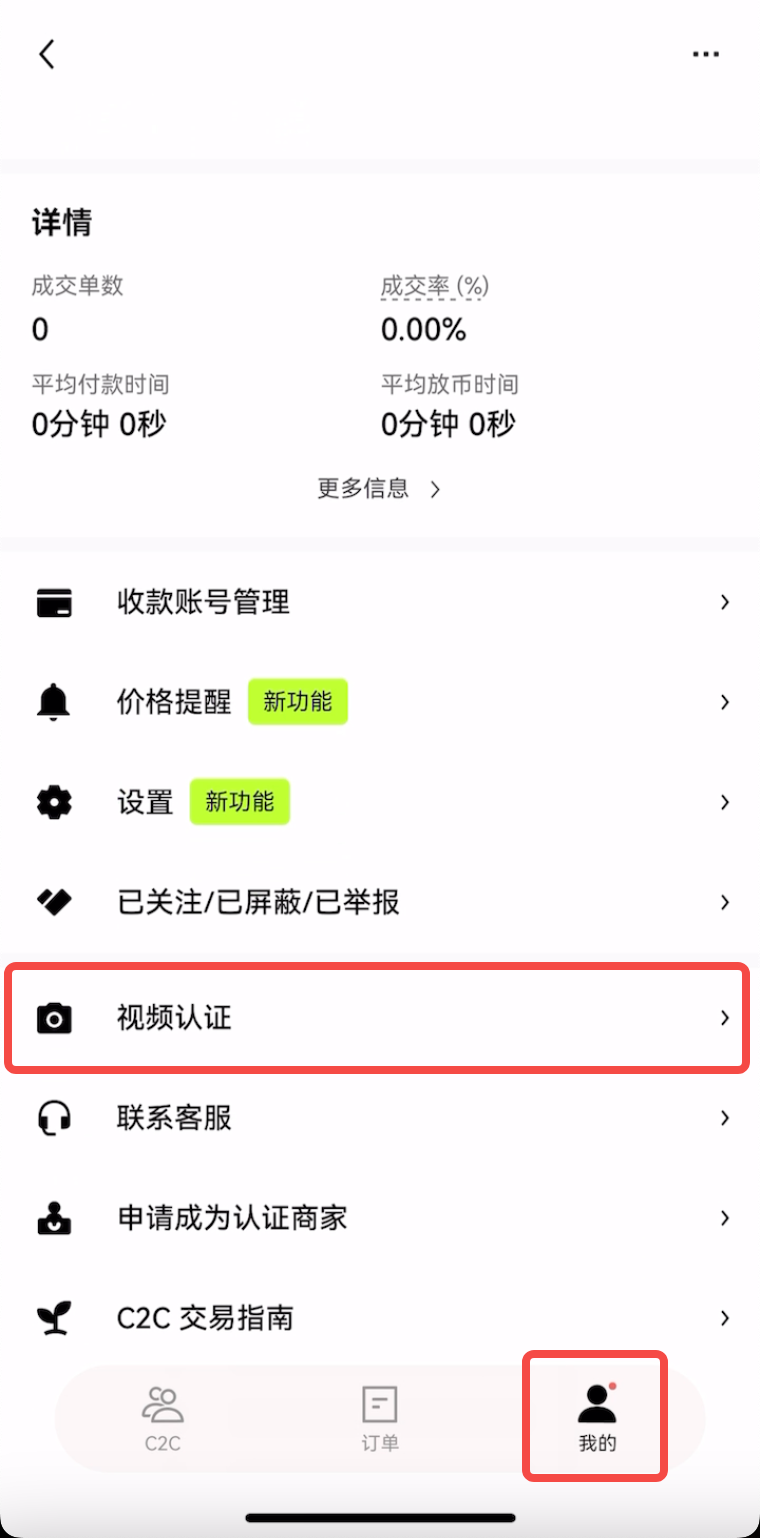Screen dimensions: 760x1538
Task: Open the three-dot overflow menu
Action: (x=705, y=54)
